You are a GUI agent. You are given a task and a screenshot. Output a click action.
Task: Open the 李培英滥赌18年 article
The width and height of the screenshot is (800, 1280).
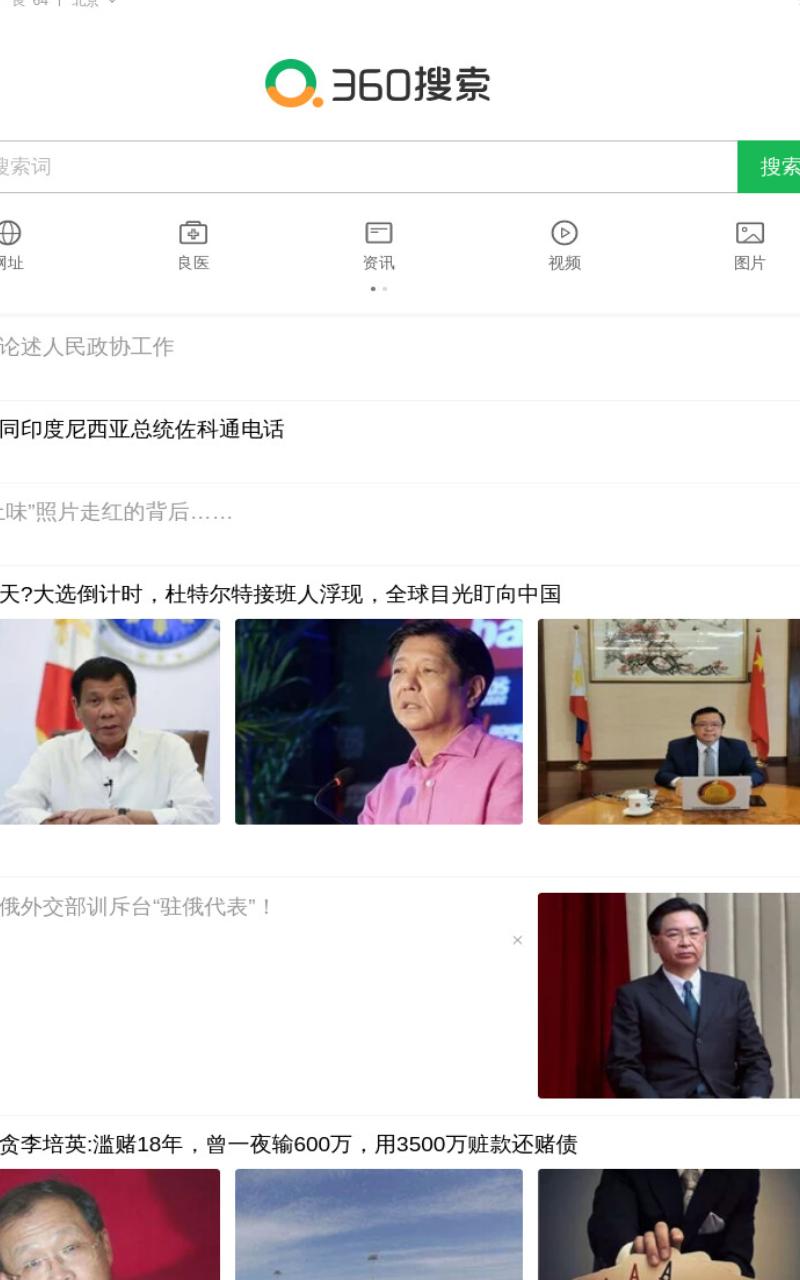[288, 1144]
